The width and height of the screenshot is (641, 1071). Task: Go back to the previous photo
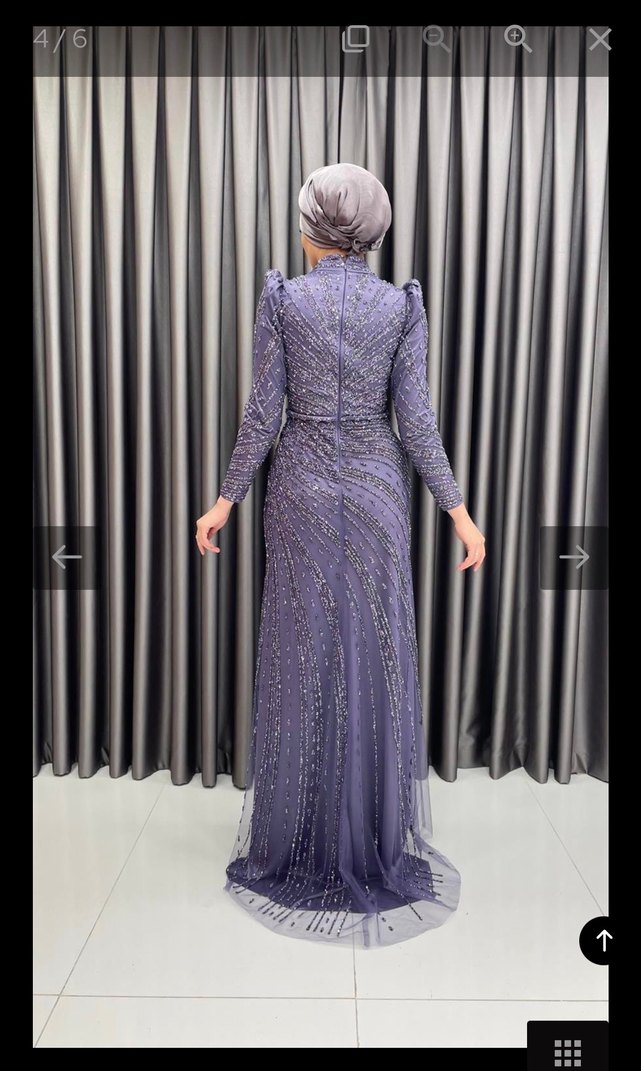66,557
